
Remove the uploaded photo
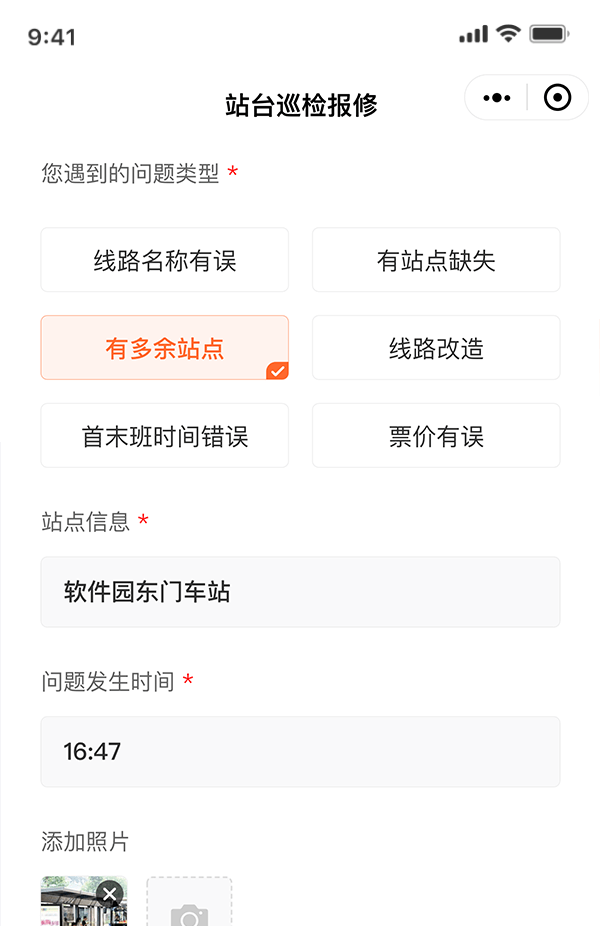point(110,893)
